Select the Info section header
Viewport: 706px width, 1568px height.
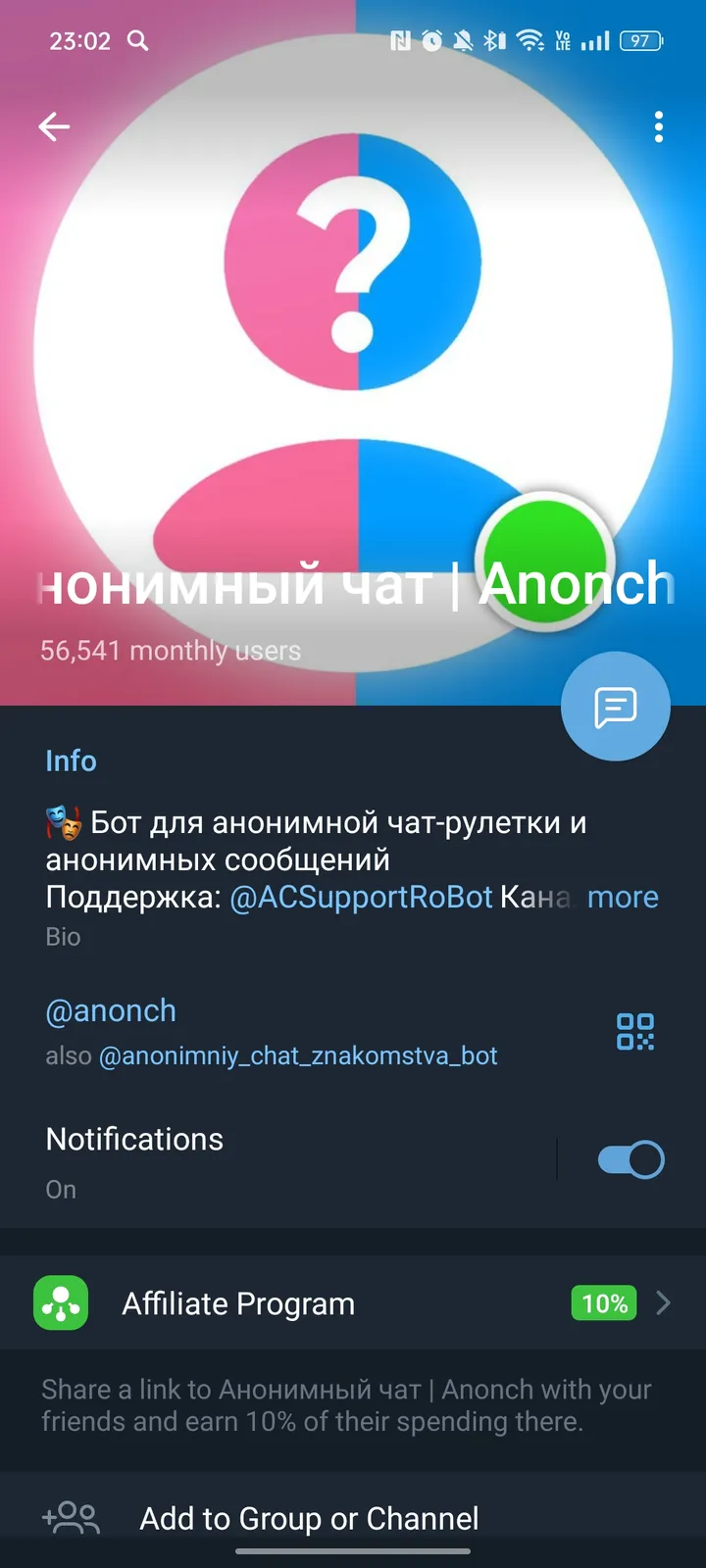[71, 760]
